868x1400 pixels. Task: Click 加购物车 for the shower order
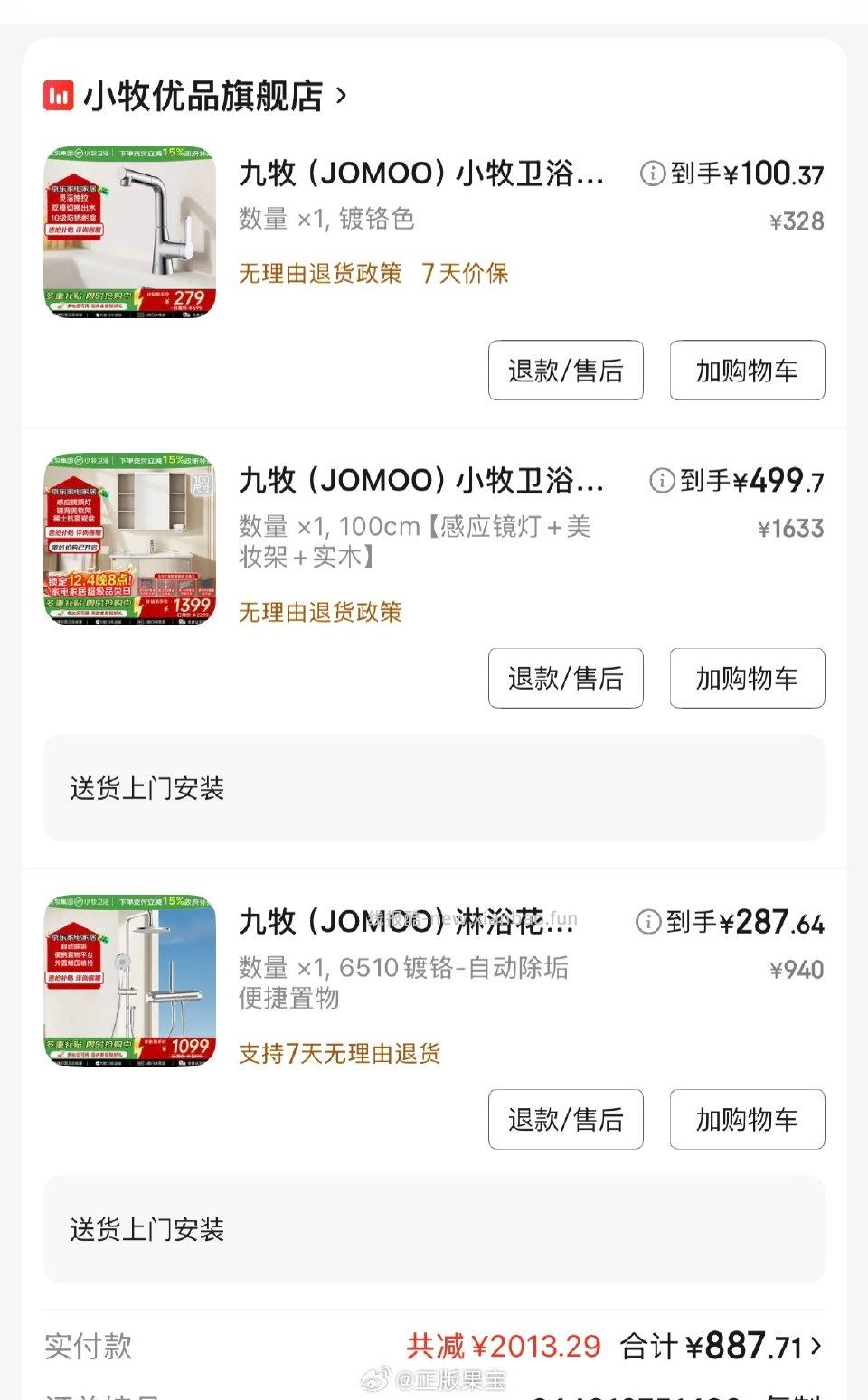(747, 1119)
